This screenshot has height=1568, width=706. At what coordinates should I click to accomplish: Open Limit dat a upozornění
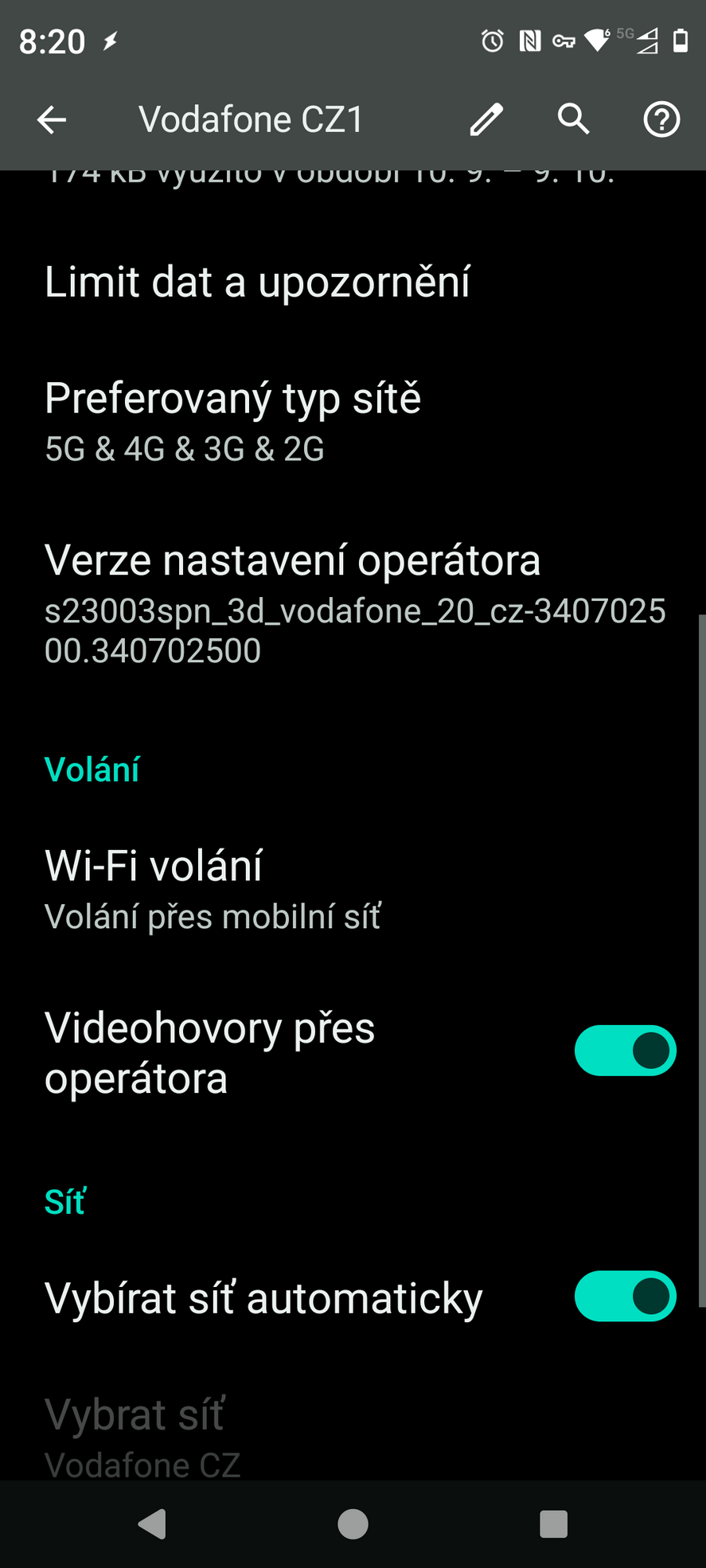353,282
